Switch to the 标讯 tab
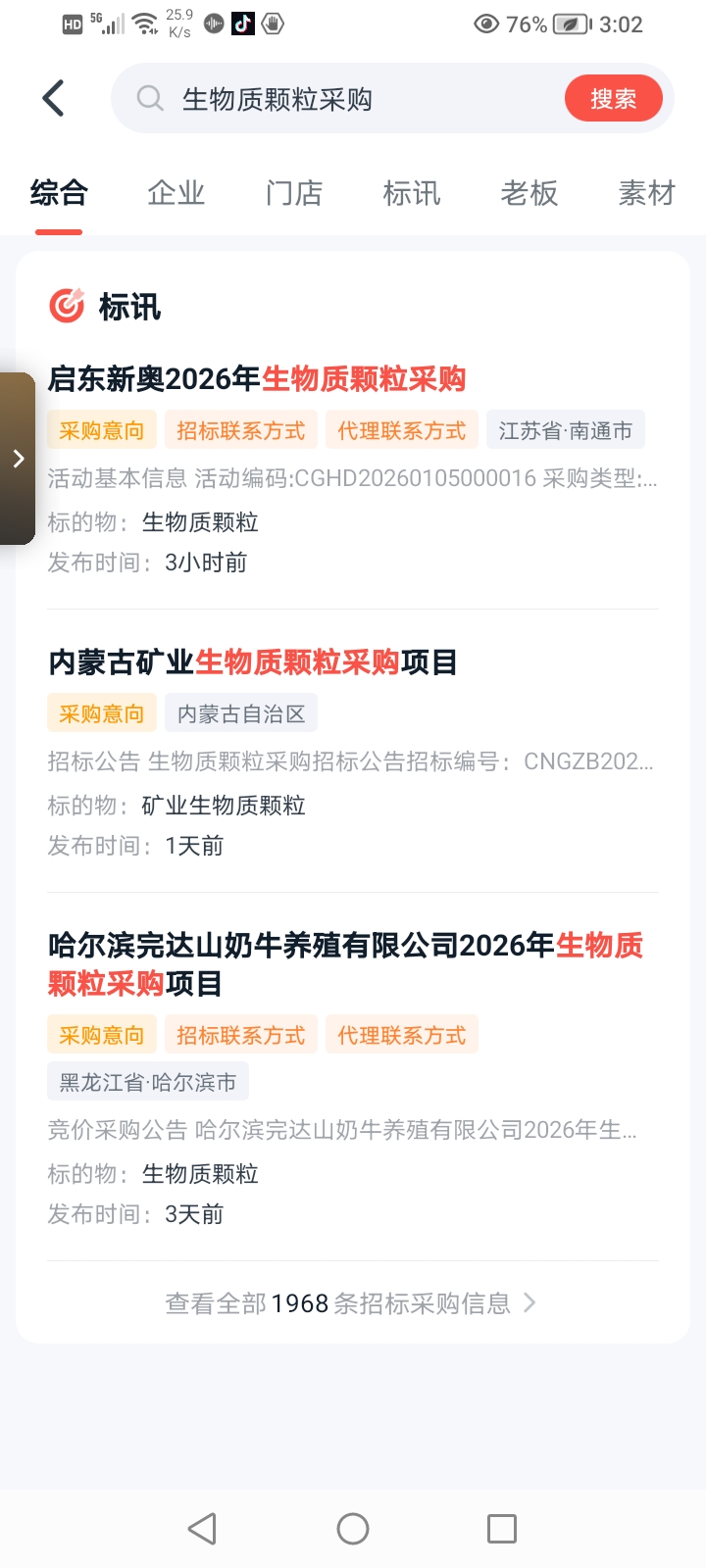This screenshot has height=1568, width=706. 412,193
